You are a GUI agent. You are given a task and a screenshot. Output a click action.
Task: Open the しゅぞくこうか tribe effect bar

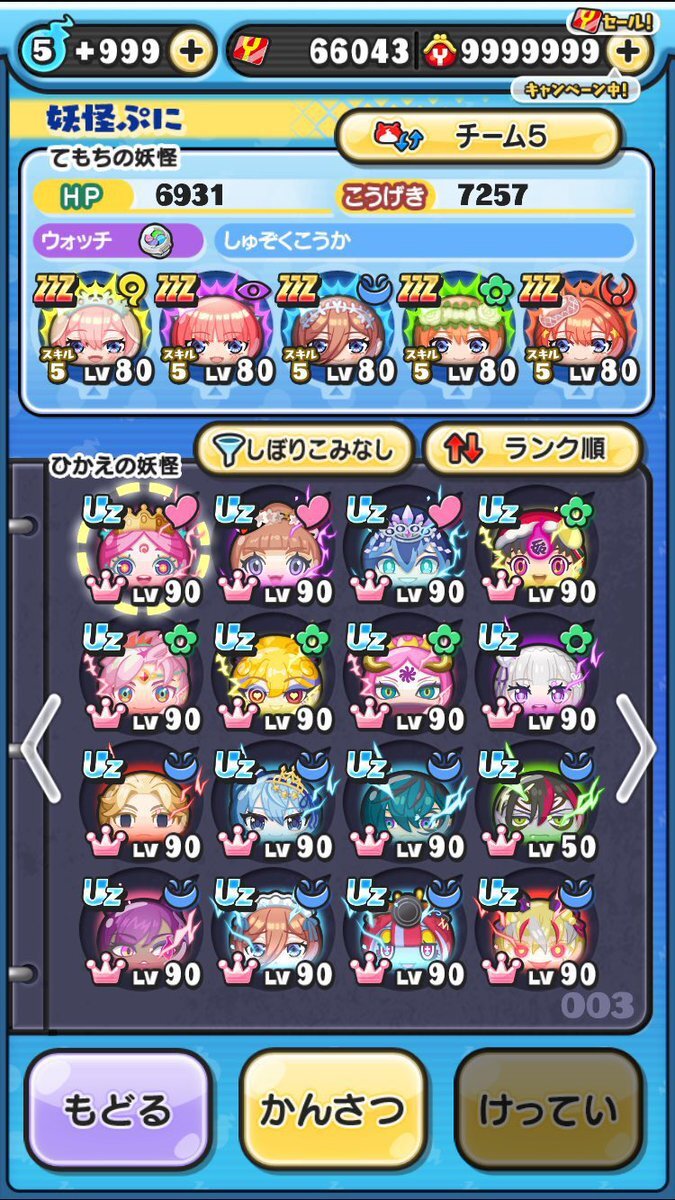(424, 240)
